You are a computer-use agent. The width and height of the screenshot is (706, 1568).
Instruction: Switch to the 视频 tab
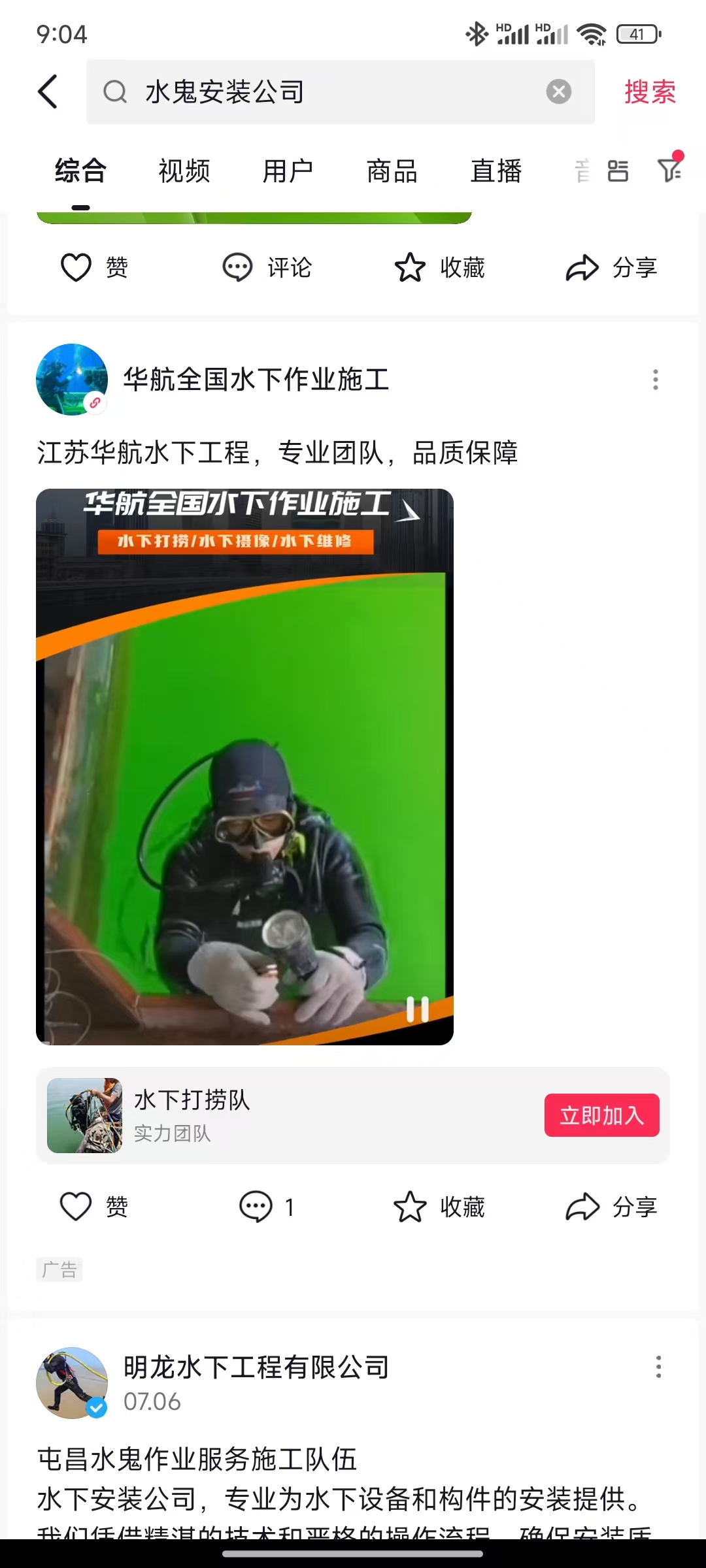(x=184, y=172)
